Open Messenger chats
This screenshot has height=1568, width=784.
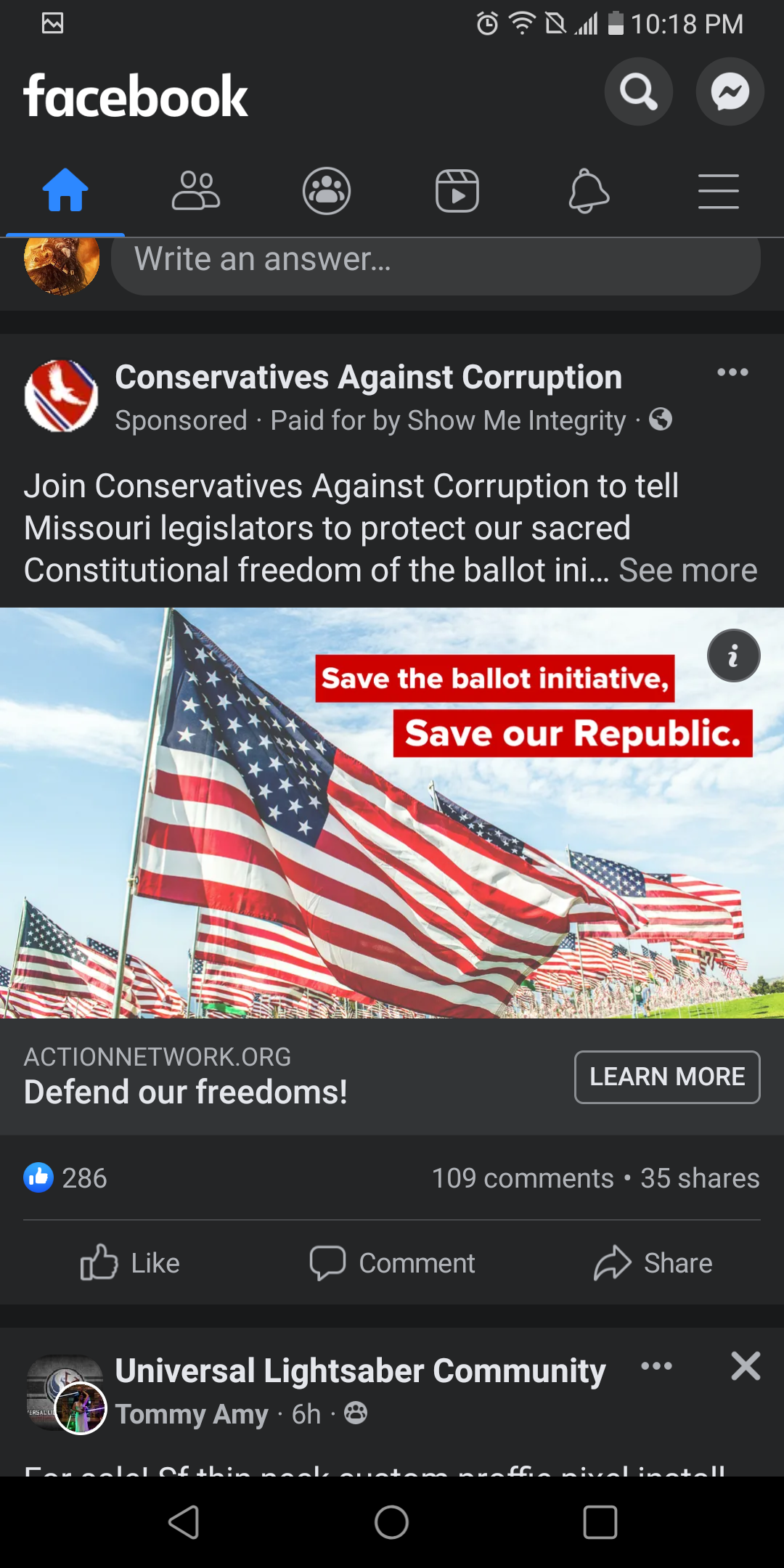[x=730, y=92]
